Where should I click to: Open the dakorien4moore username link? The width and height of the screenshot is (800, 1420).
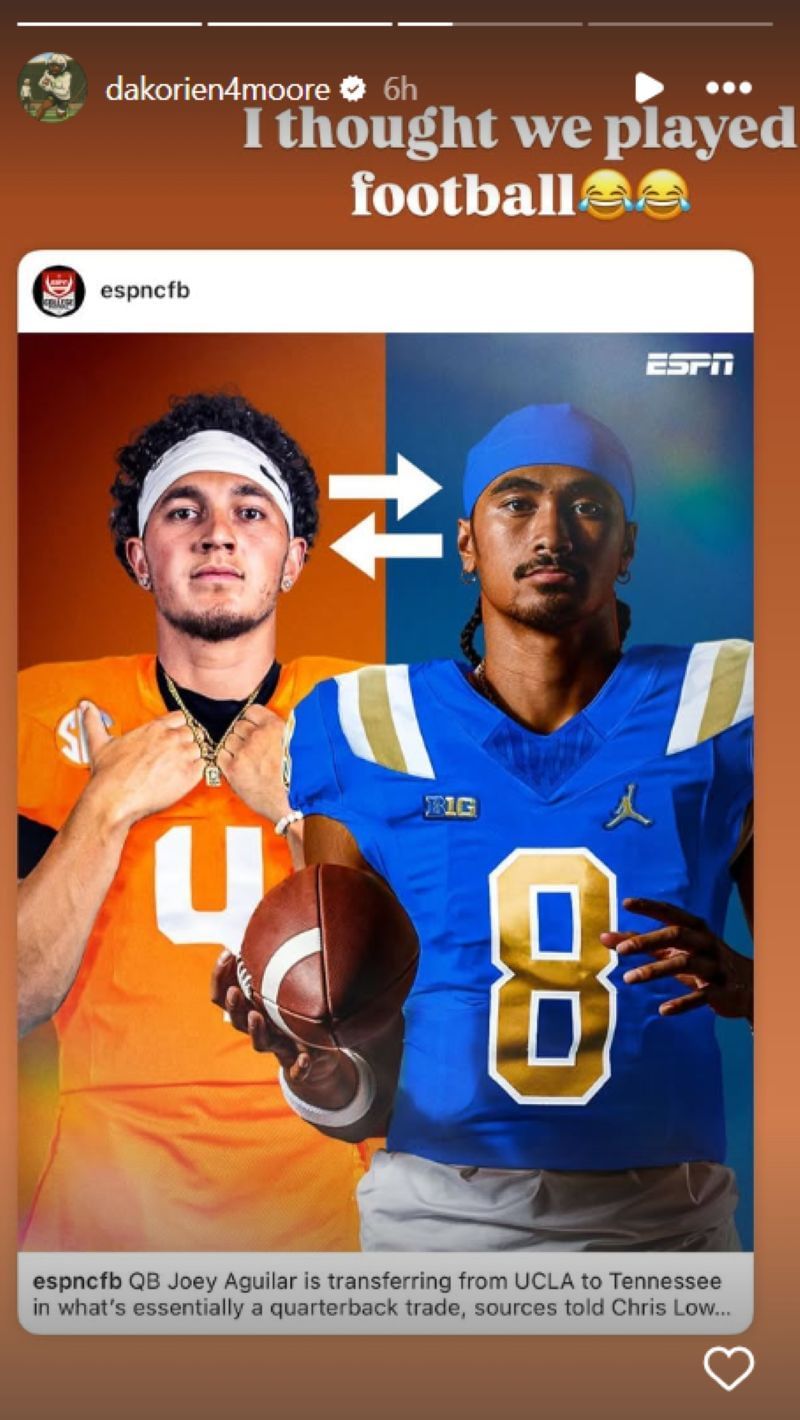217,90
